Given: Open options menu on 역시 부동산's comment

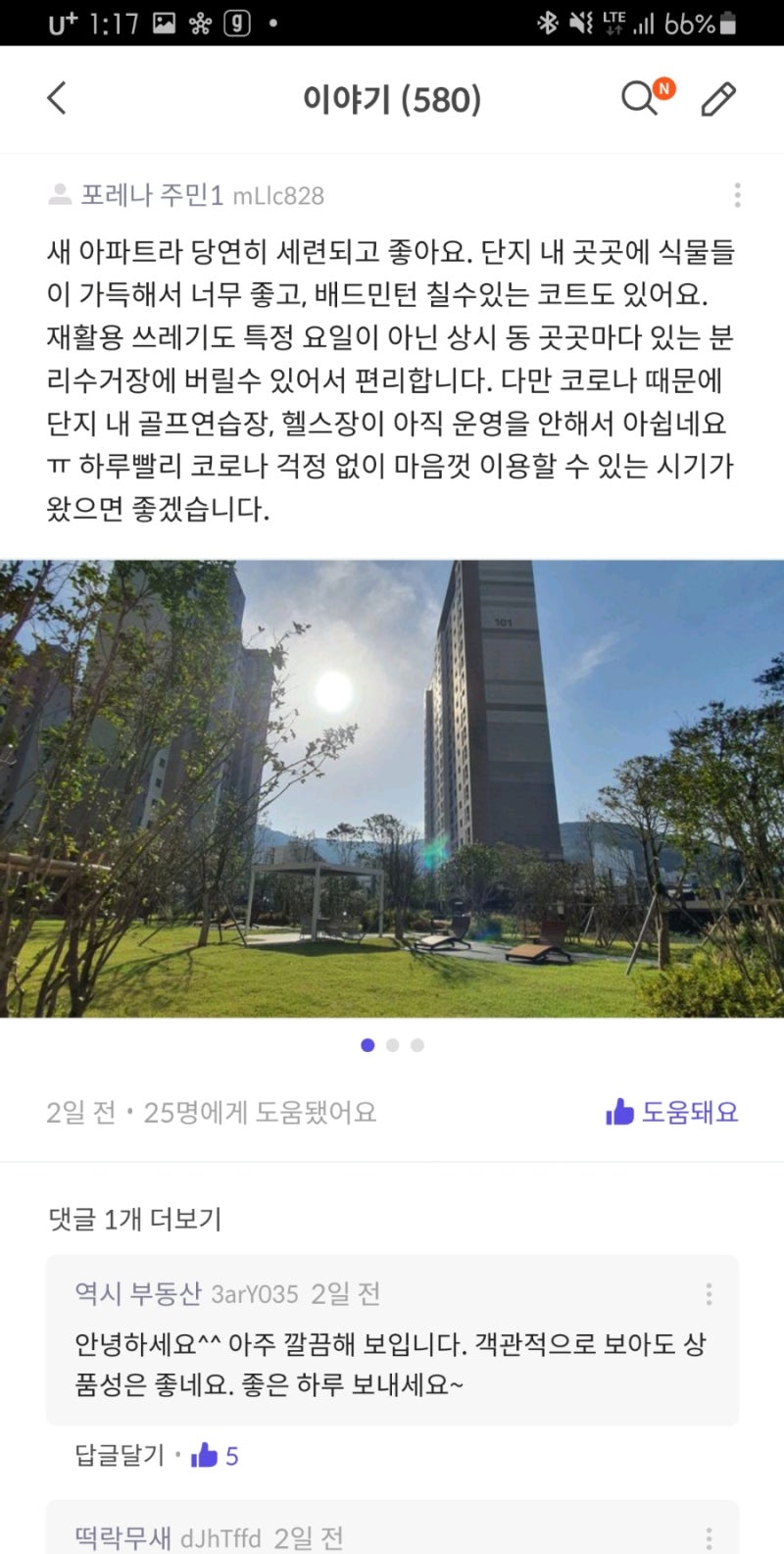Looking at the screenshot, I should point(708,1293).
